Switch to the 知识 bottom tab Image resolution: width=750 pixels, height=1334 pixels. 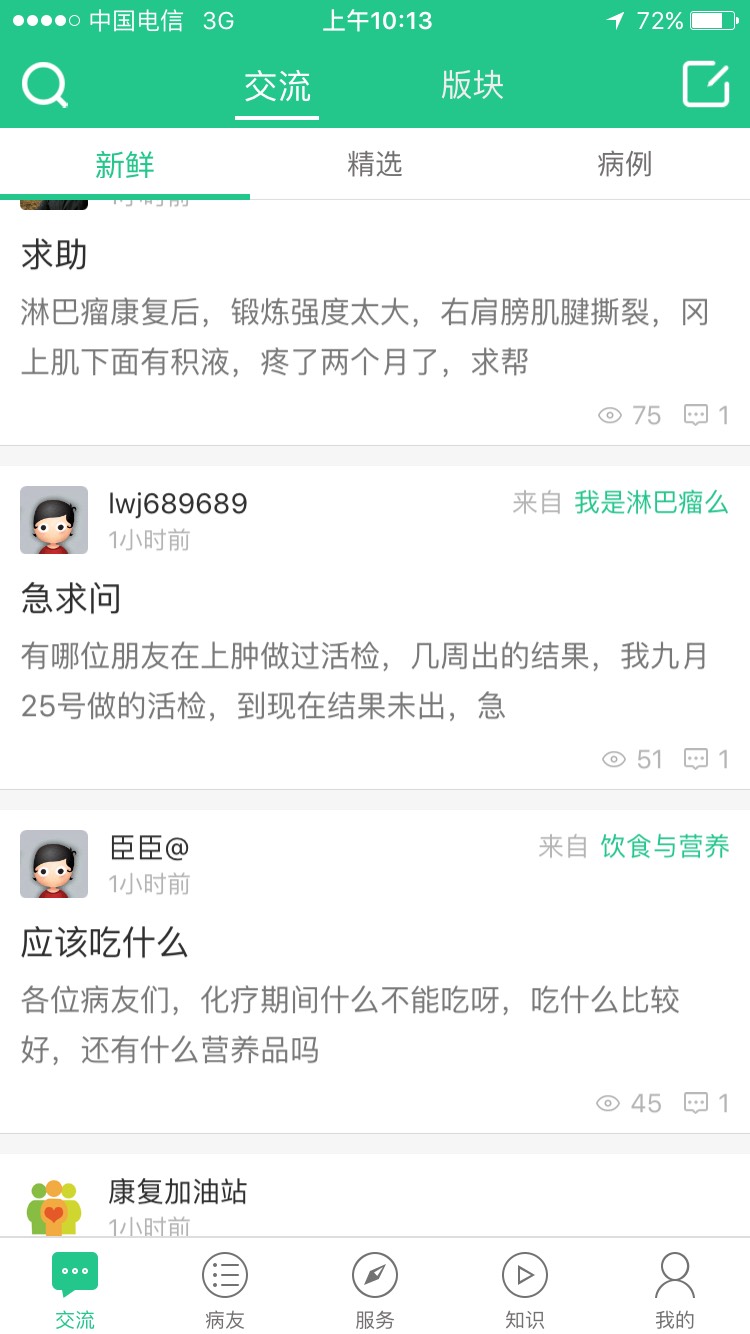525,1291
